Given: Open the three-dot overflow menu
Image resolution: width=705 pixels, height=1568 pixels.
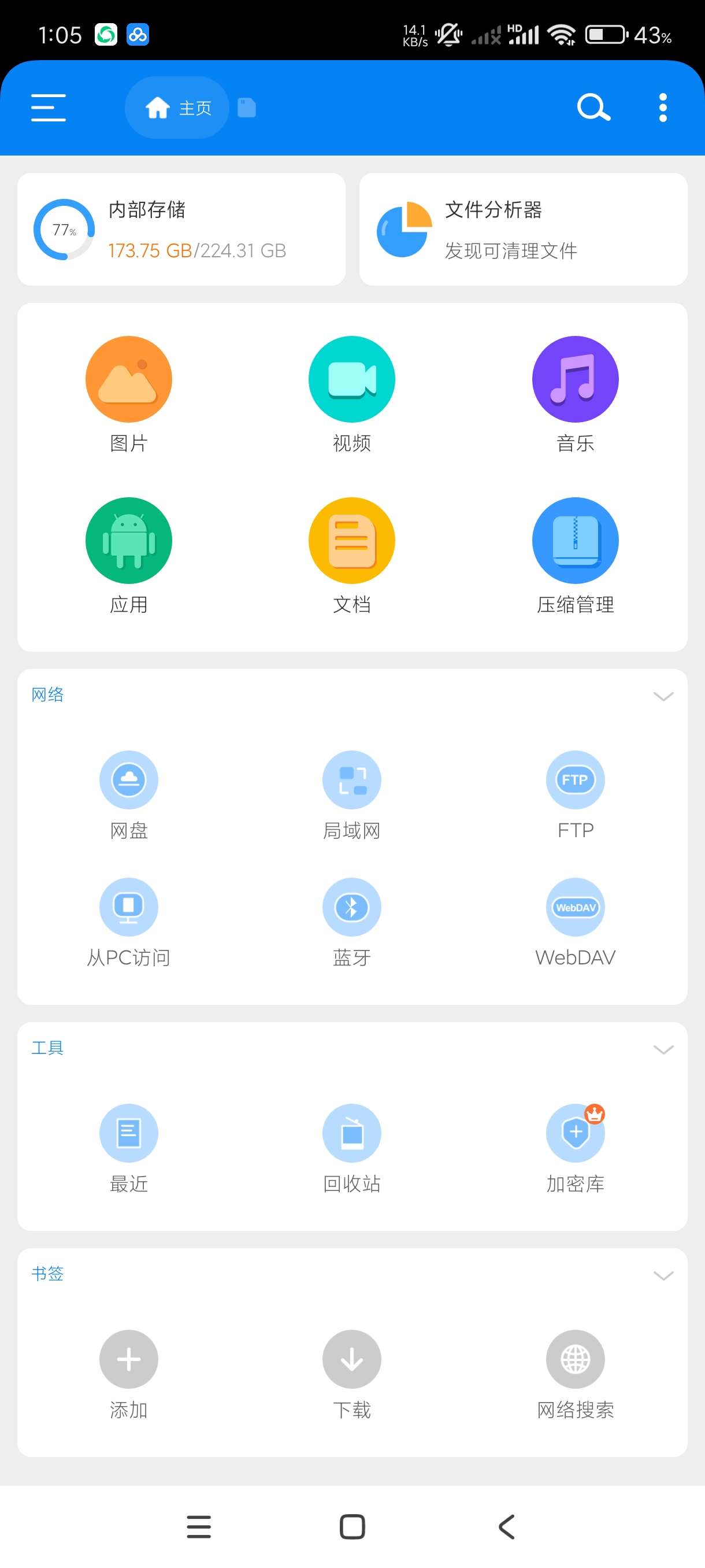Looking at the screenshot, I should point(662,108).
